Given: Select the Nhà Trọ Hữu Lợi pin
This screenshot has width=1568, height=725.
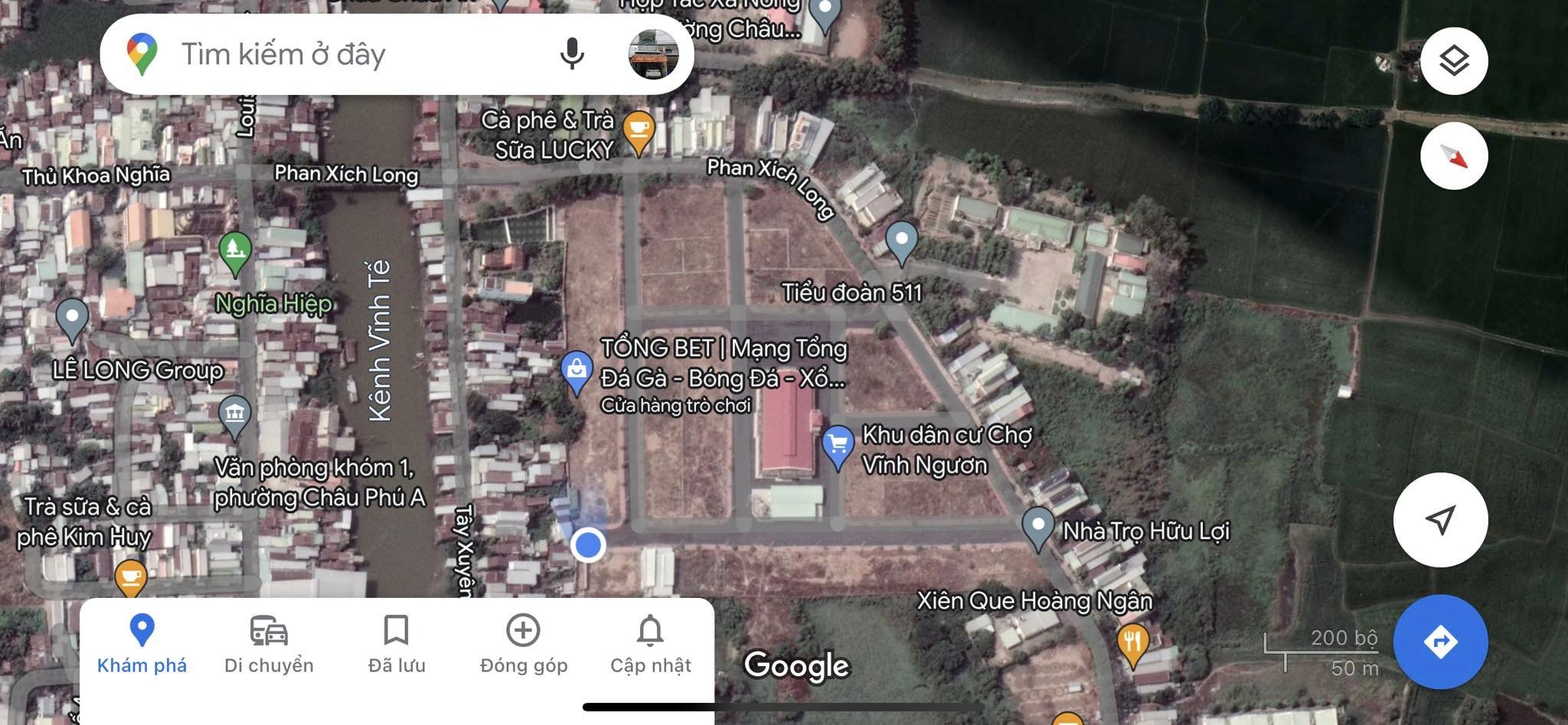Looking at the screenshot, I should [x=1038, y=526].
